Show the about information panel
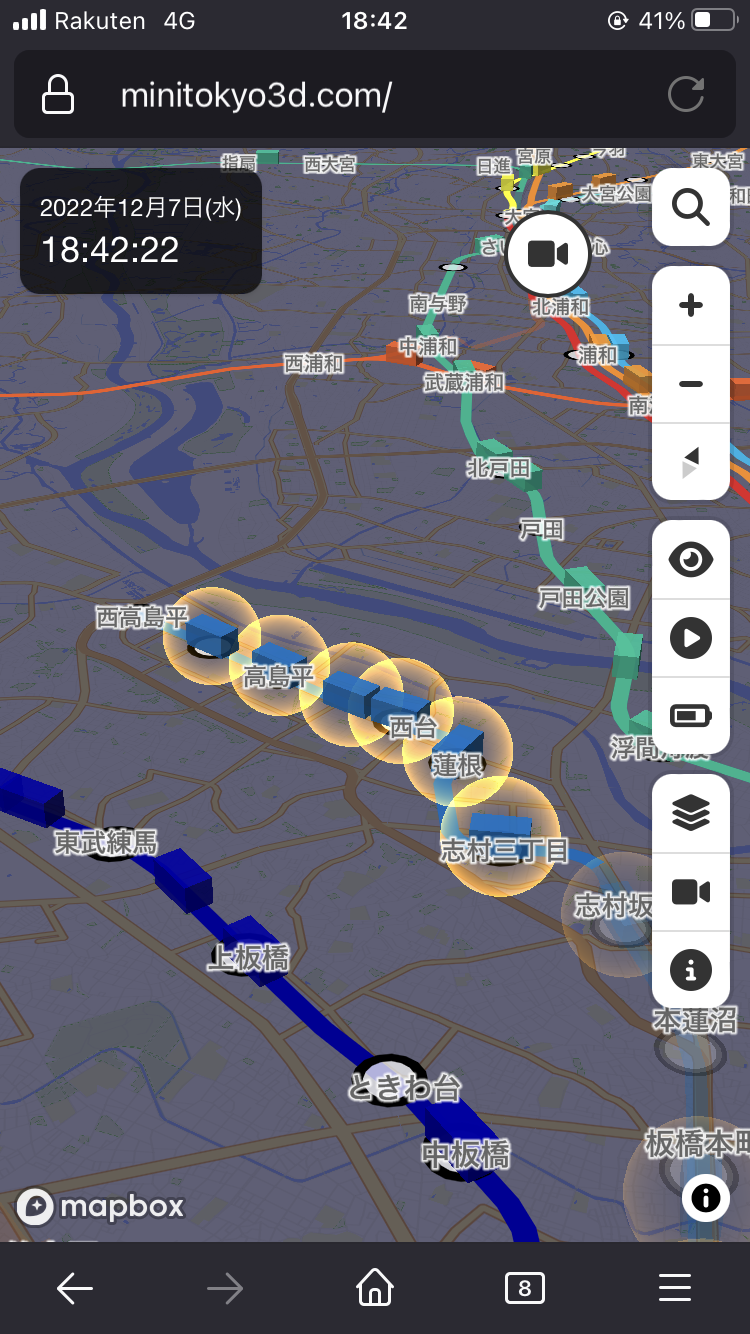 [690, 969]
